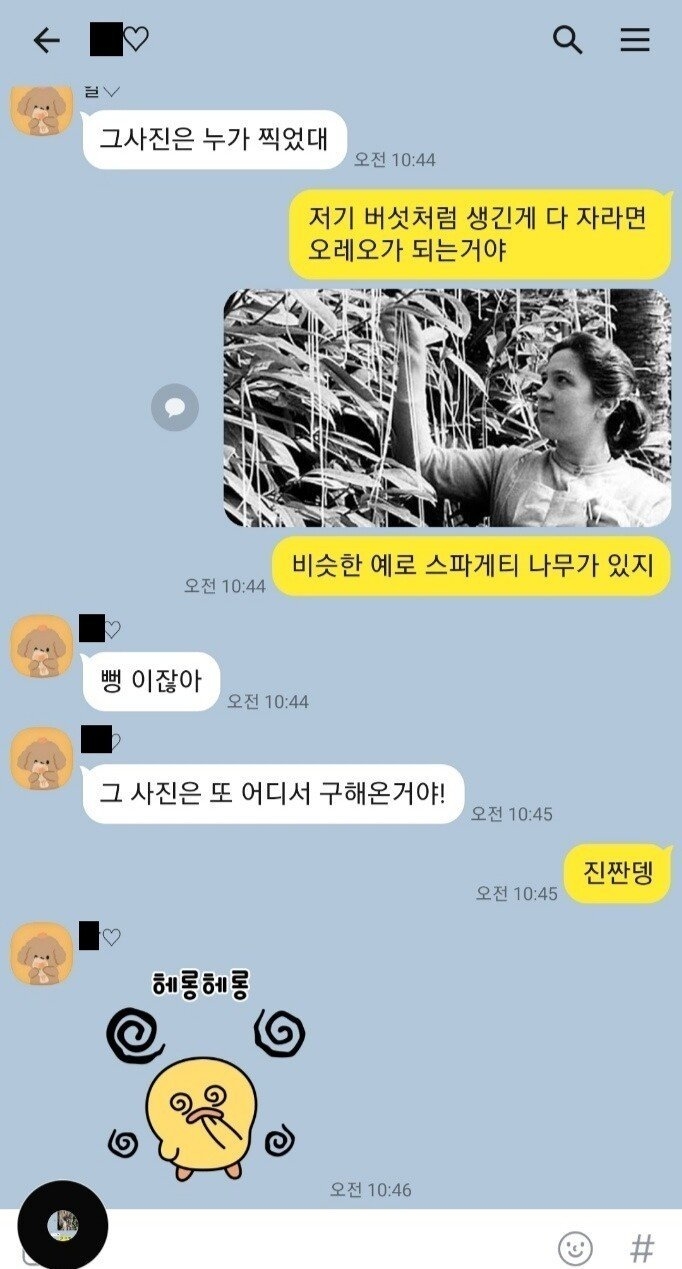Open the black-and-white spaghetti tree photo
The width and height of the screenshot is (682, 1269).
(447, 408)
